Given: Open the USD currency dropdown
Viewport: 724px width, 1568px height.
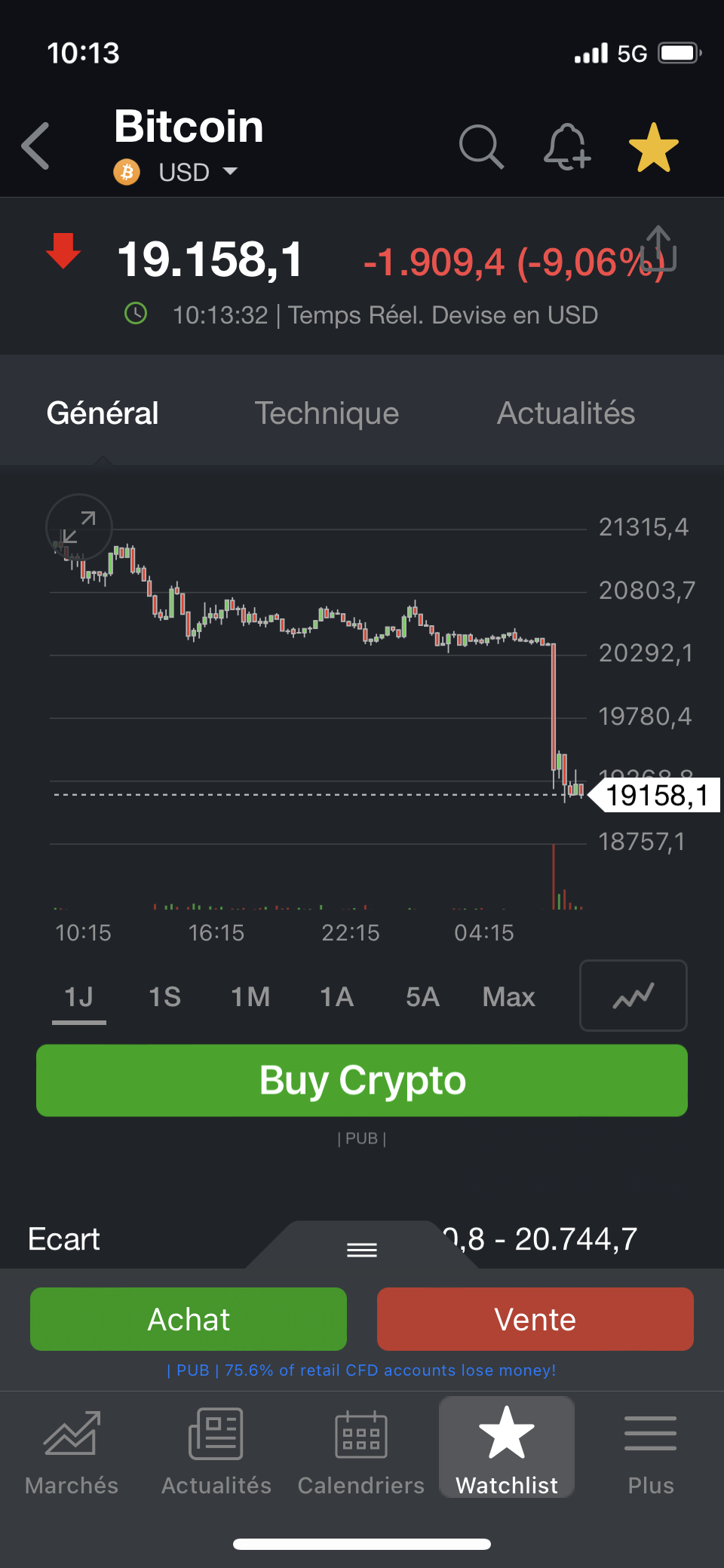Looking at the screenshot, I should point(198,173).
